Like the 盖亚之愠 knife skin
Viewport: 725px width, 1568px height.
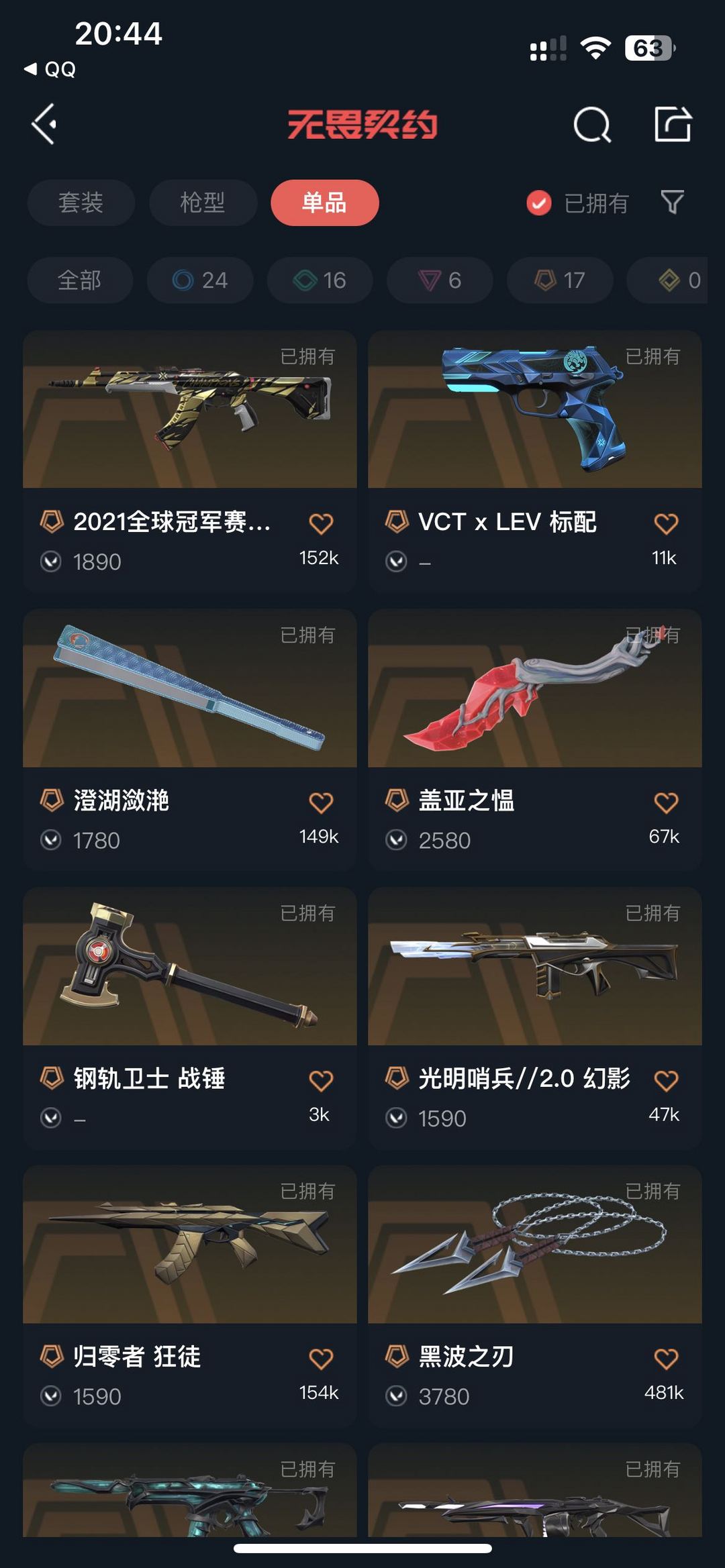(666, 802)
